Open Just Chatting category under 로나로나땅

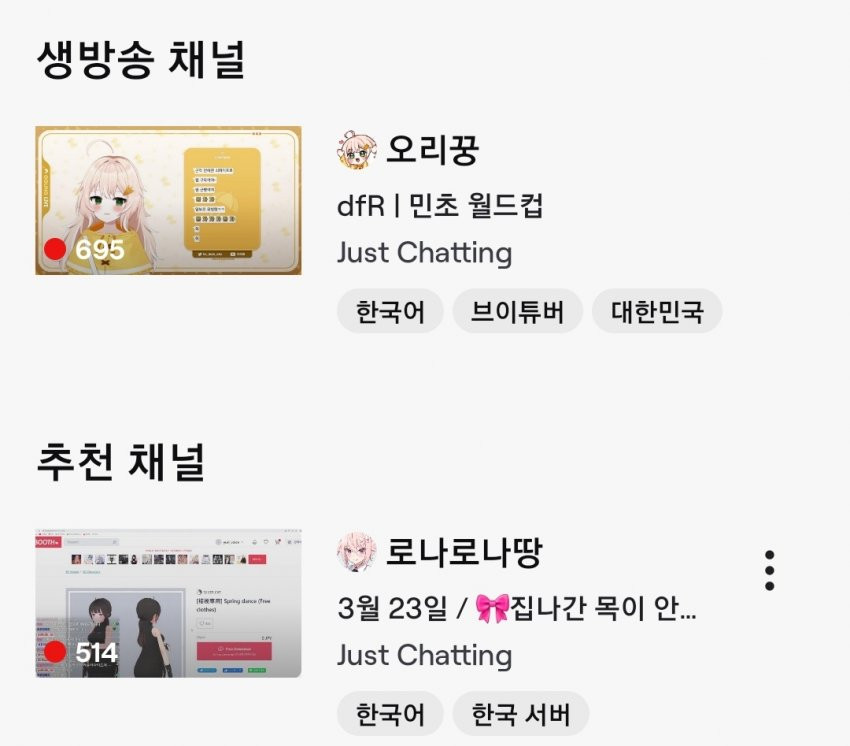[x=424, y=656]
